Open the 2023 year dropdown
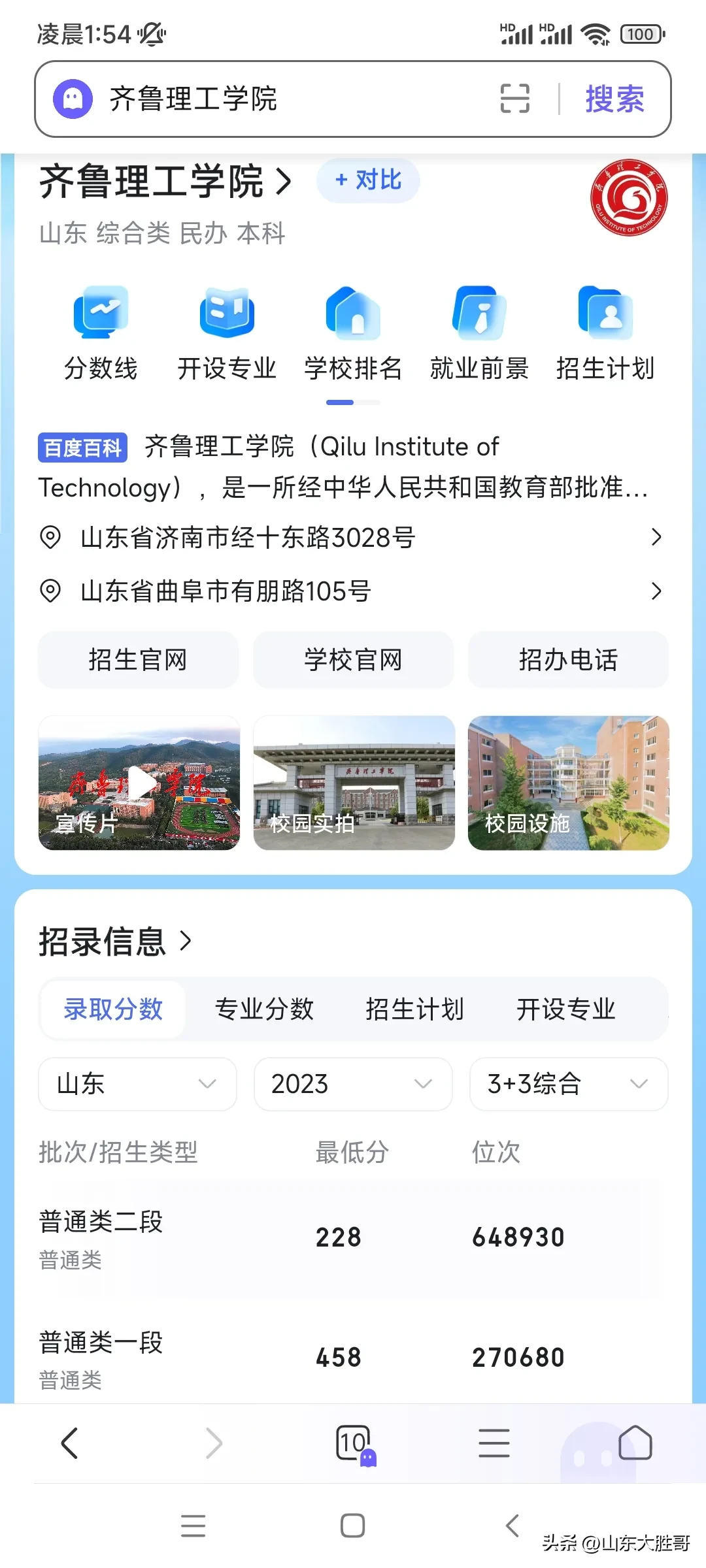Viewport: 706px width, 1568px height. point(352,1085)
